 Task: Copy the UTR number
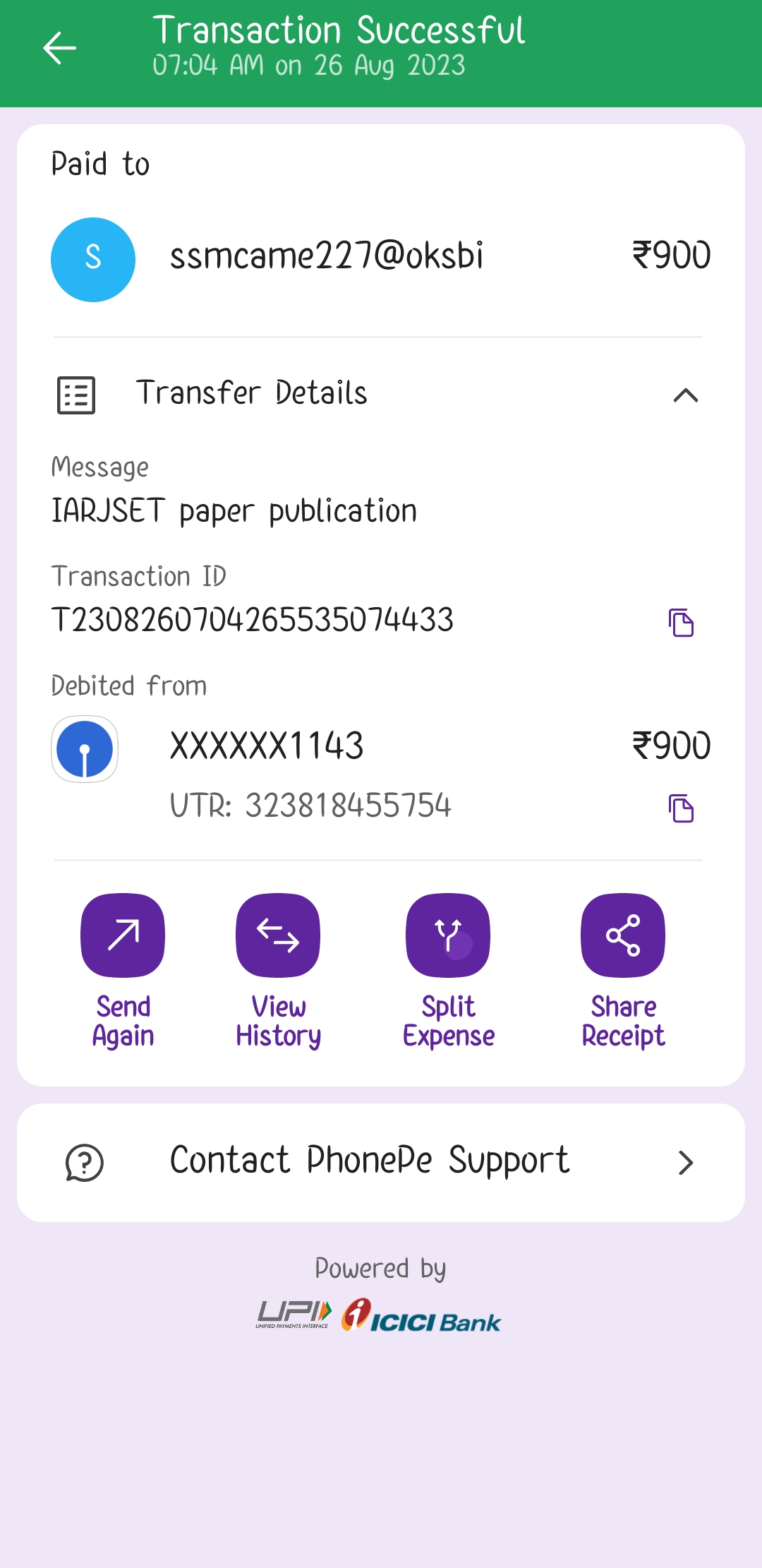681,808
